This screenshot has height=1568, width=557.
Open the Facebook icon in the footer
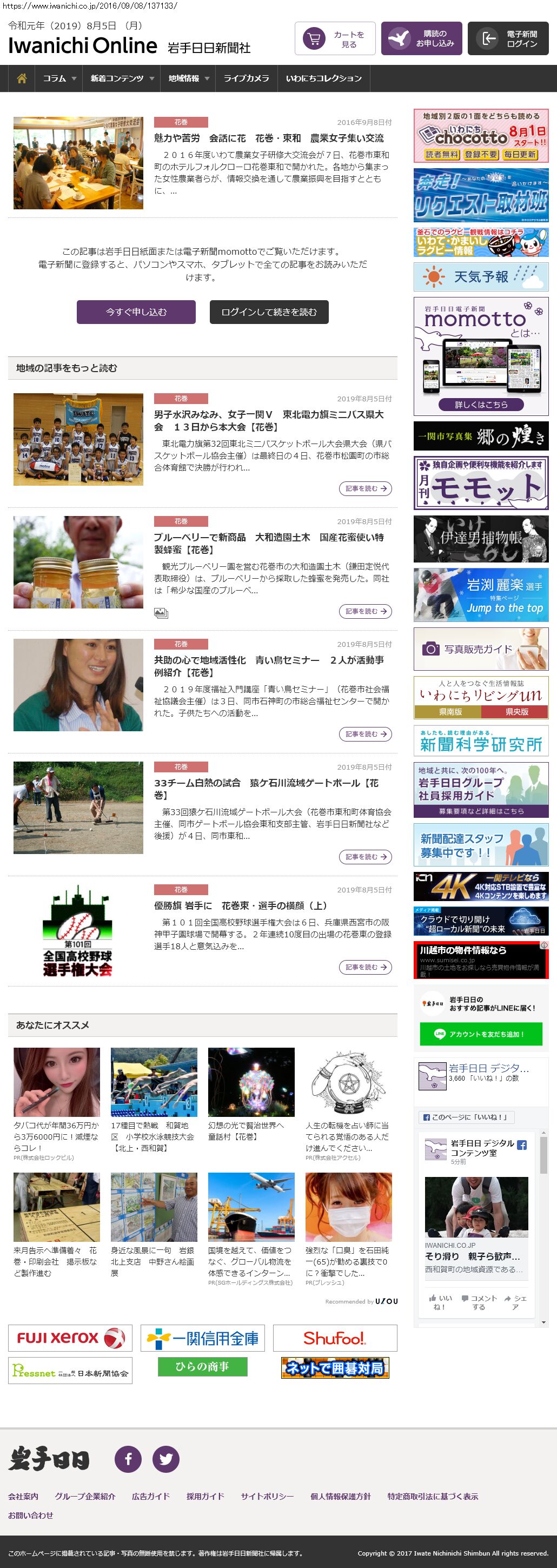point(128,1459)
